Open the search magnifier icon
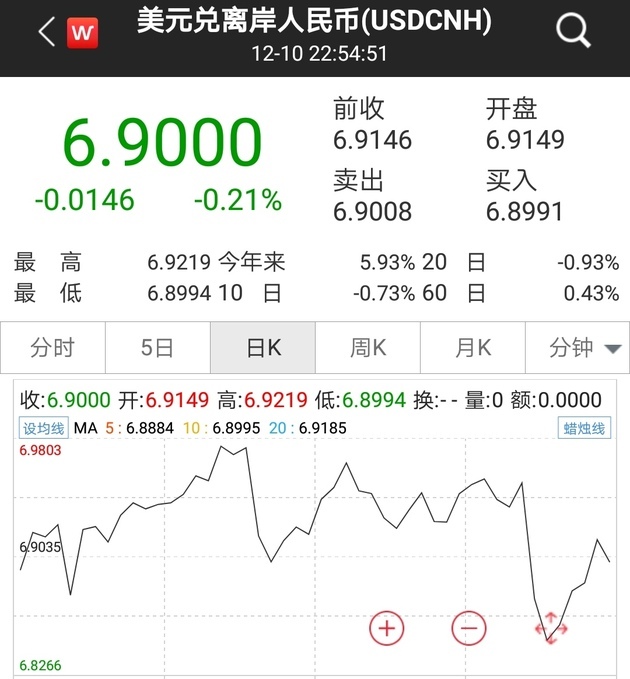Image resolution: width=630 pixels, height=679 pixels. pyautogui.click(x=573, y=32)
